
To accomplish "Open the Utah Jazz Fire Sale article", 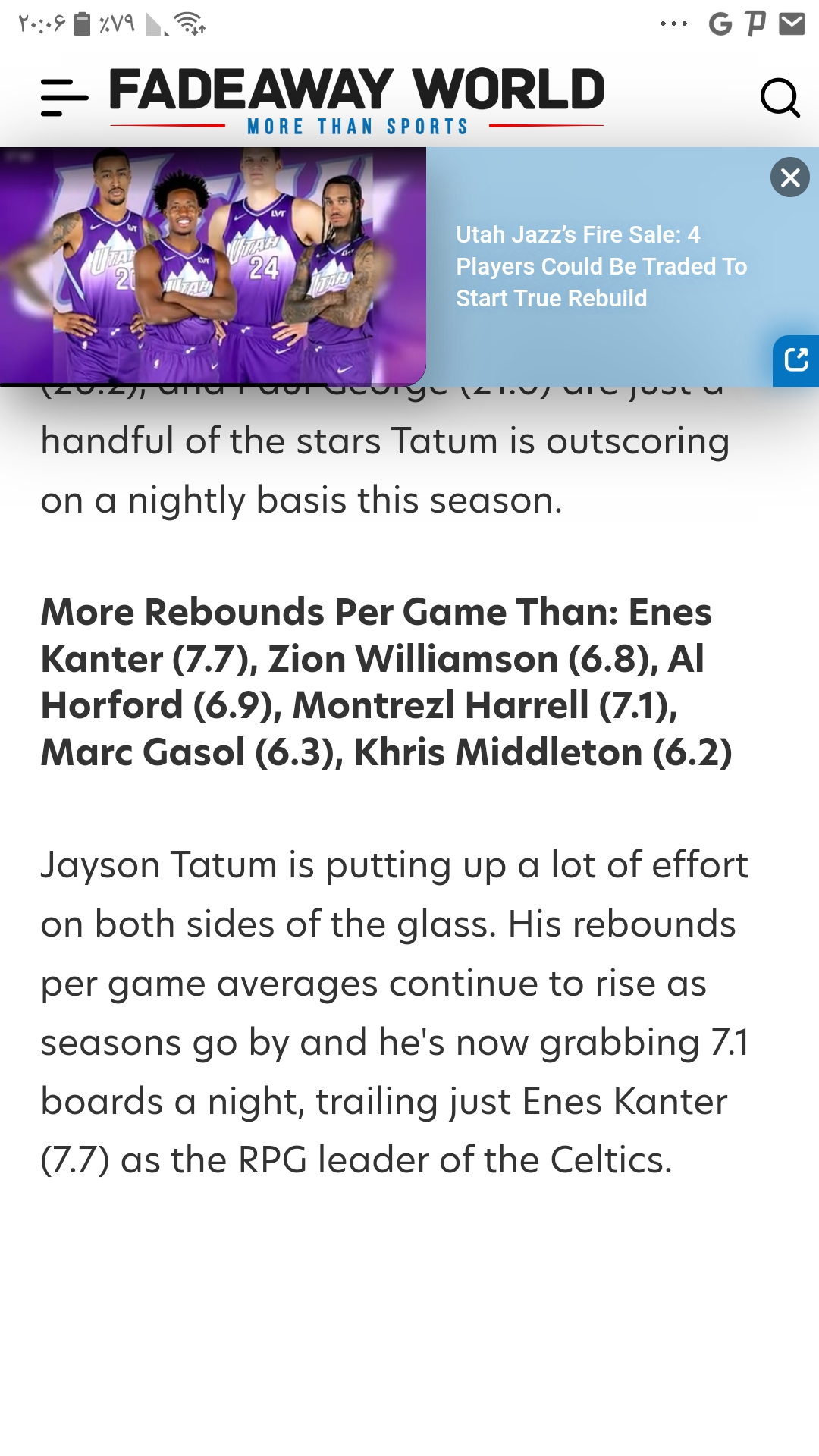I will click(601, 266).
